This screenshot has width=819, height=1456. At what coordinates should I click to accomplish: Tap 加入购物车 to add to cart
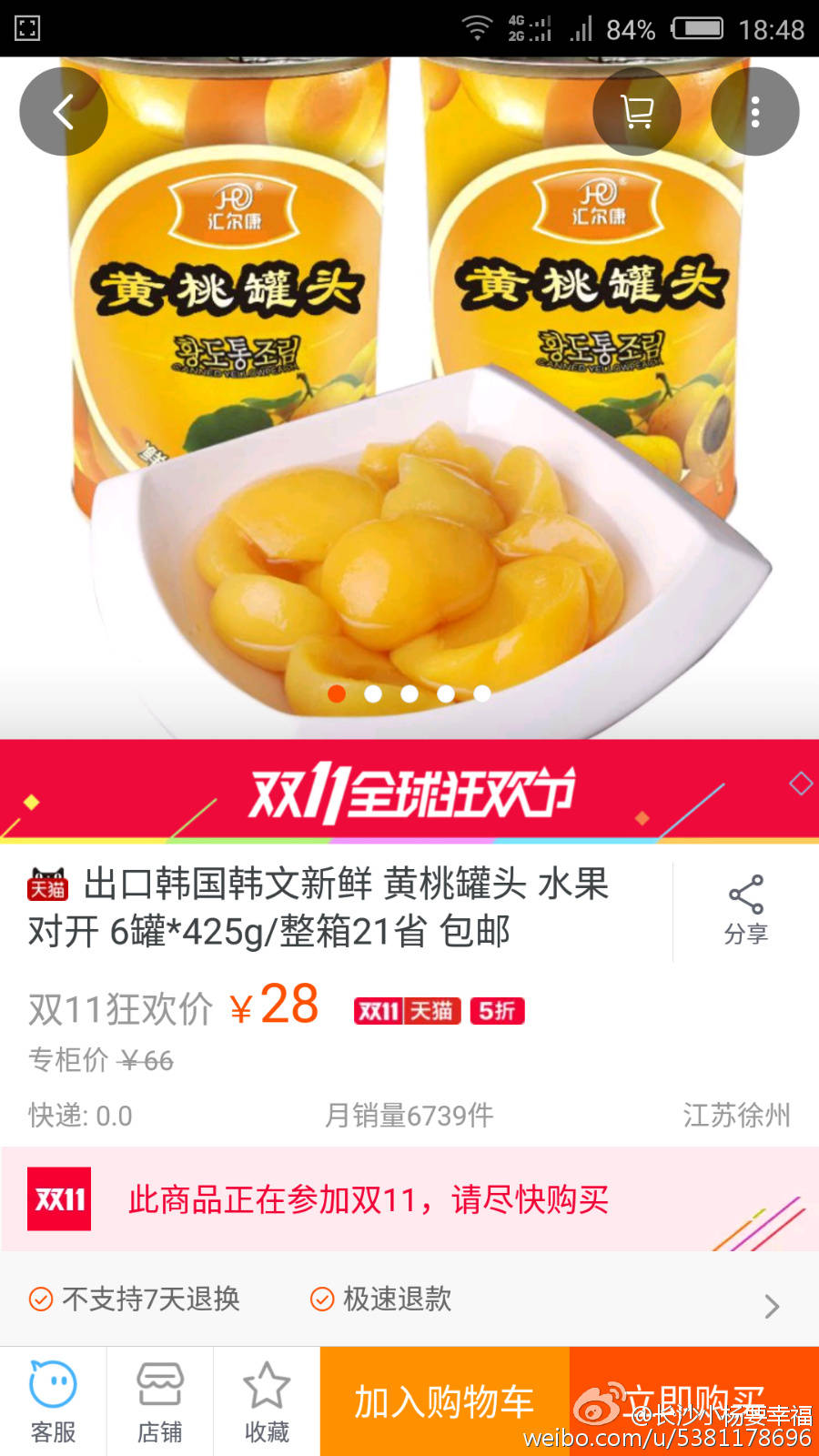point(444,1402)
